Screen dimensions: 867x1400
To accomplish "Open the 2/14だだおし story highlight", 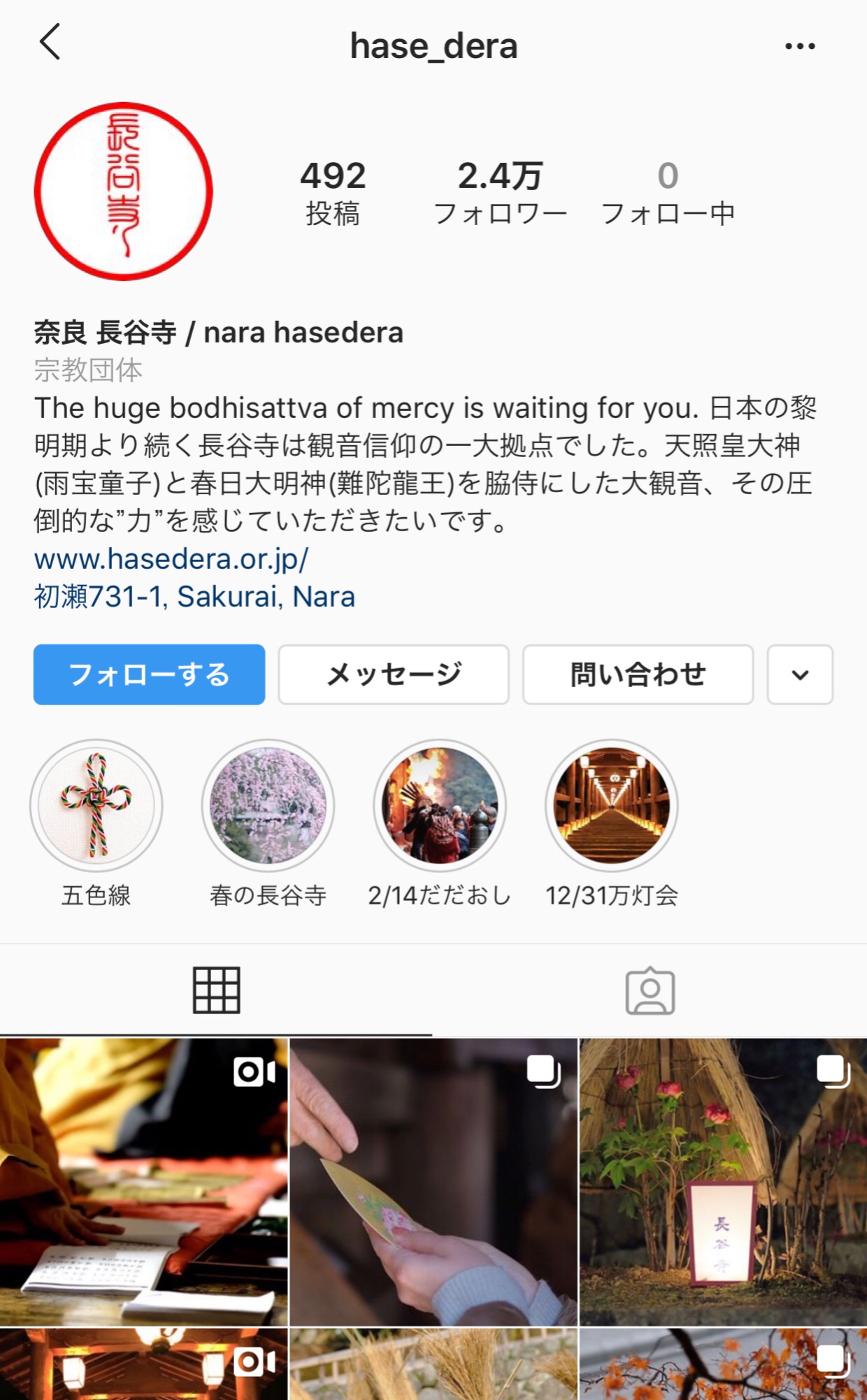I will click(440, 806).
